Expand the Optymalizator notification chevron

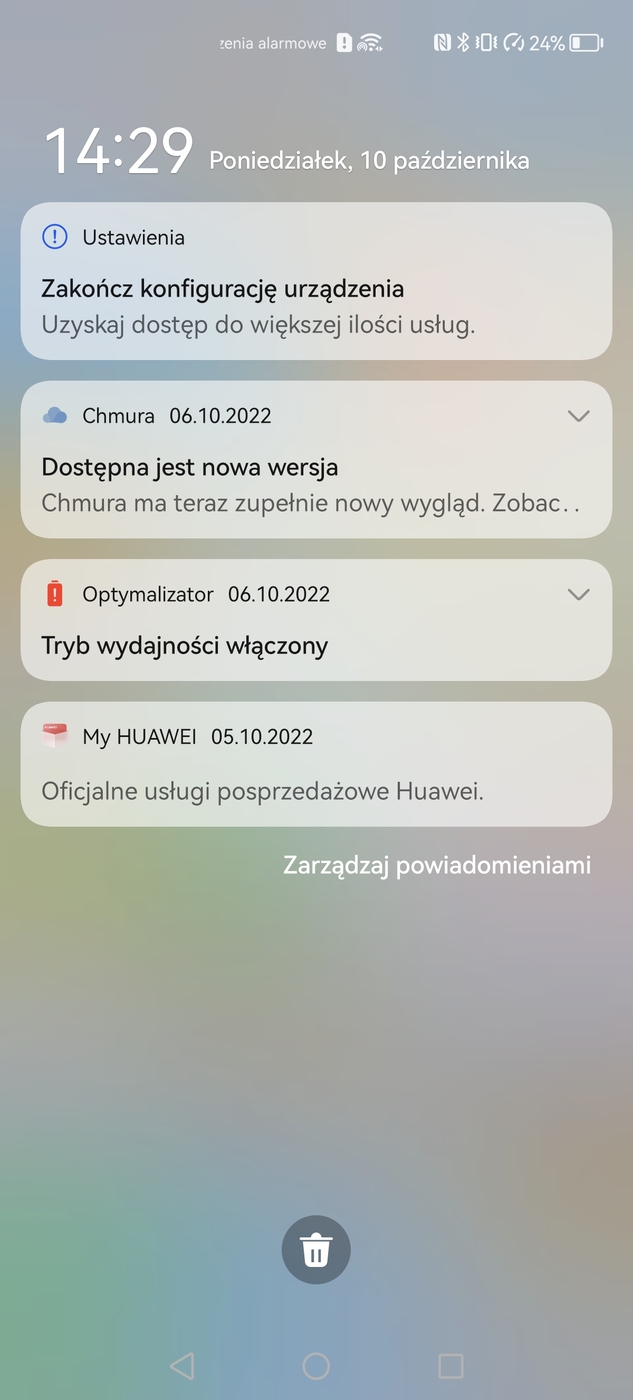click(x=578, y=594)
